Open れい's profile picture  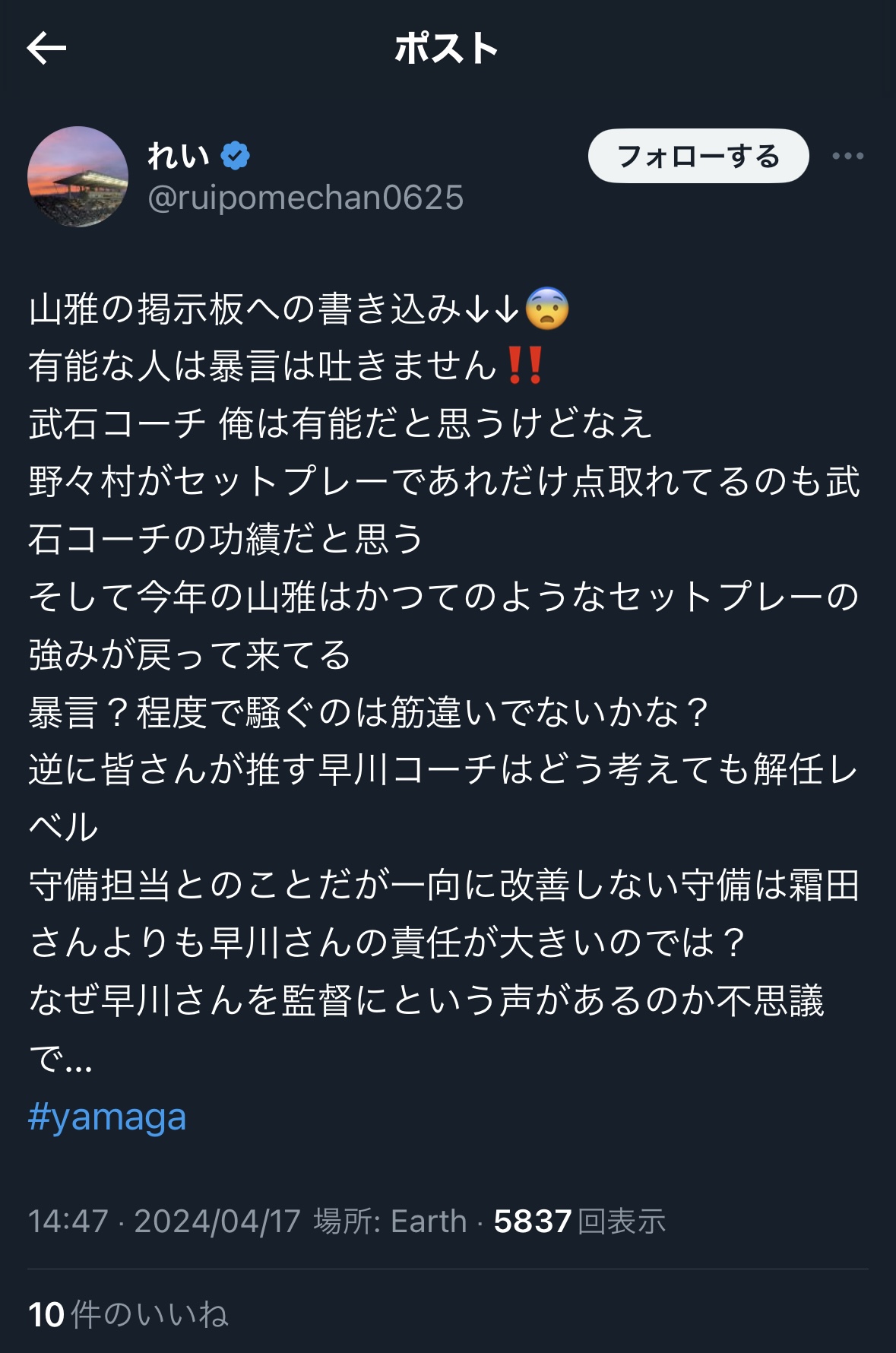(x=78, y=177)
